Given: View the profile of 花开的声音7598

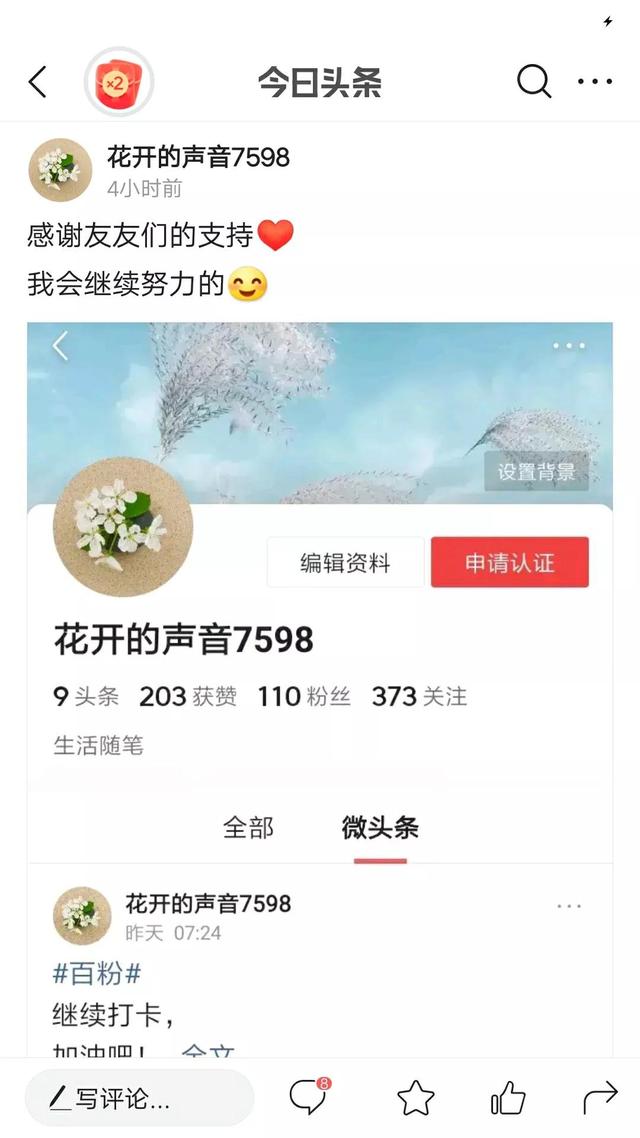Looking at the screenshot, I should pyautogui.click(x=198, y=157).
